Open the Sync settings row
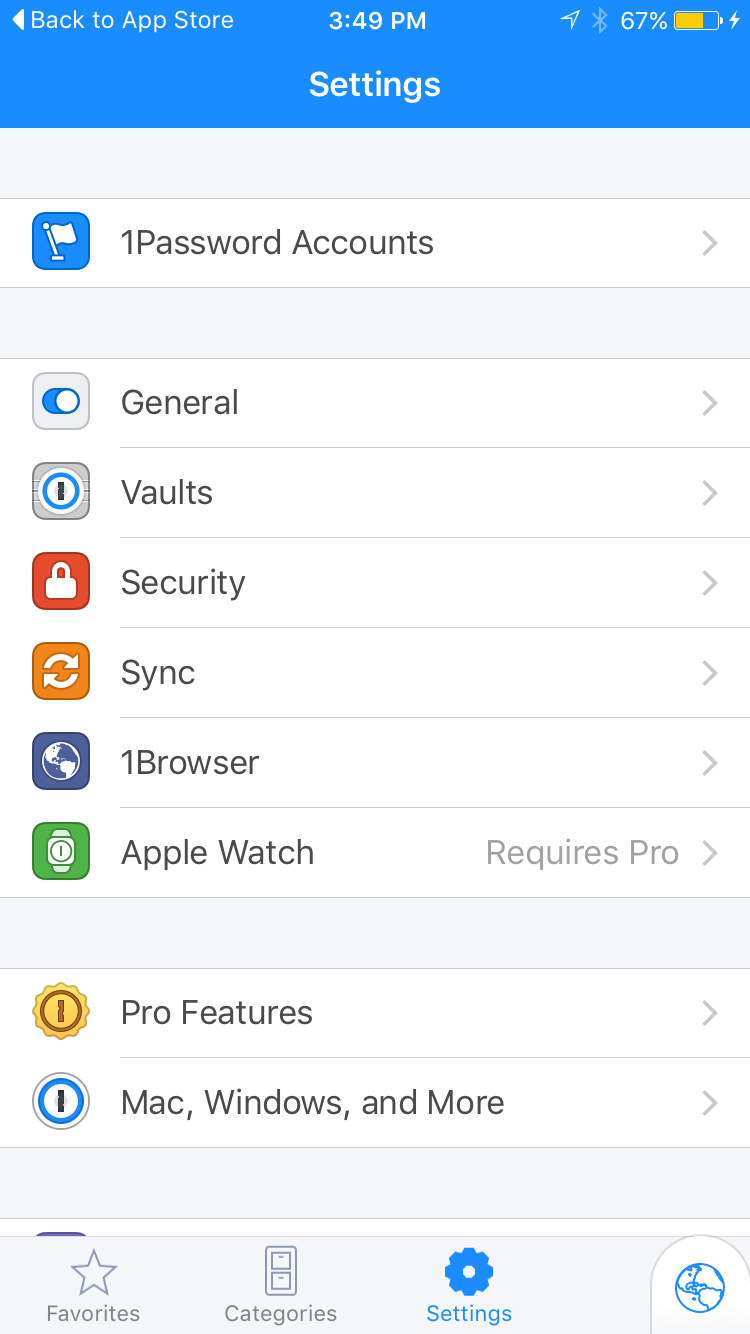Screen dimensions: 750x1334 375,673
